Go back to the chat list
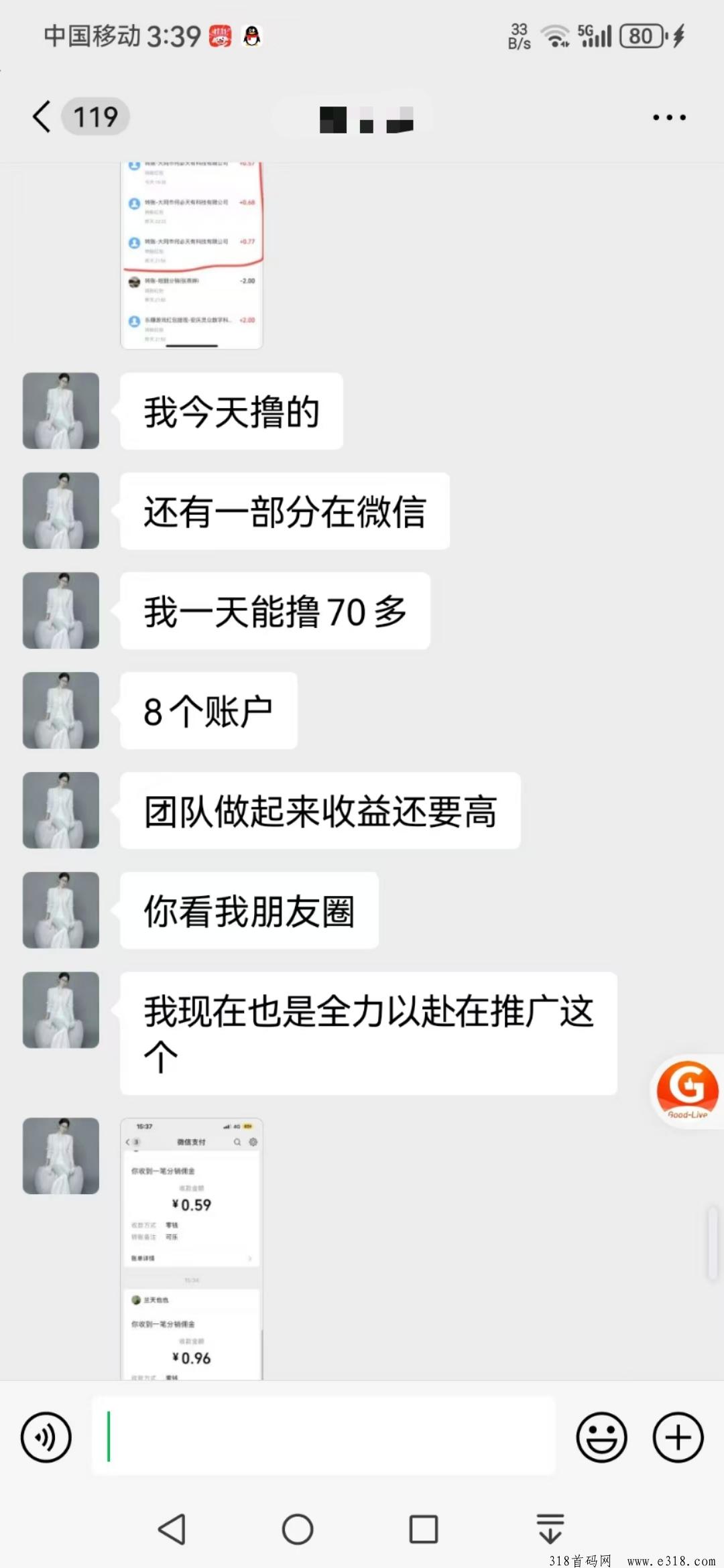Screen dimensions: 724x1568 coord(42,117)
